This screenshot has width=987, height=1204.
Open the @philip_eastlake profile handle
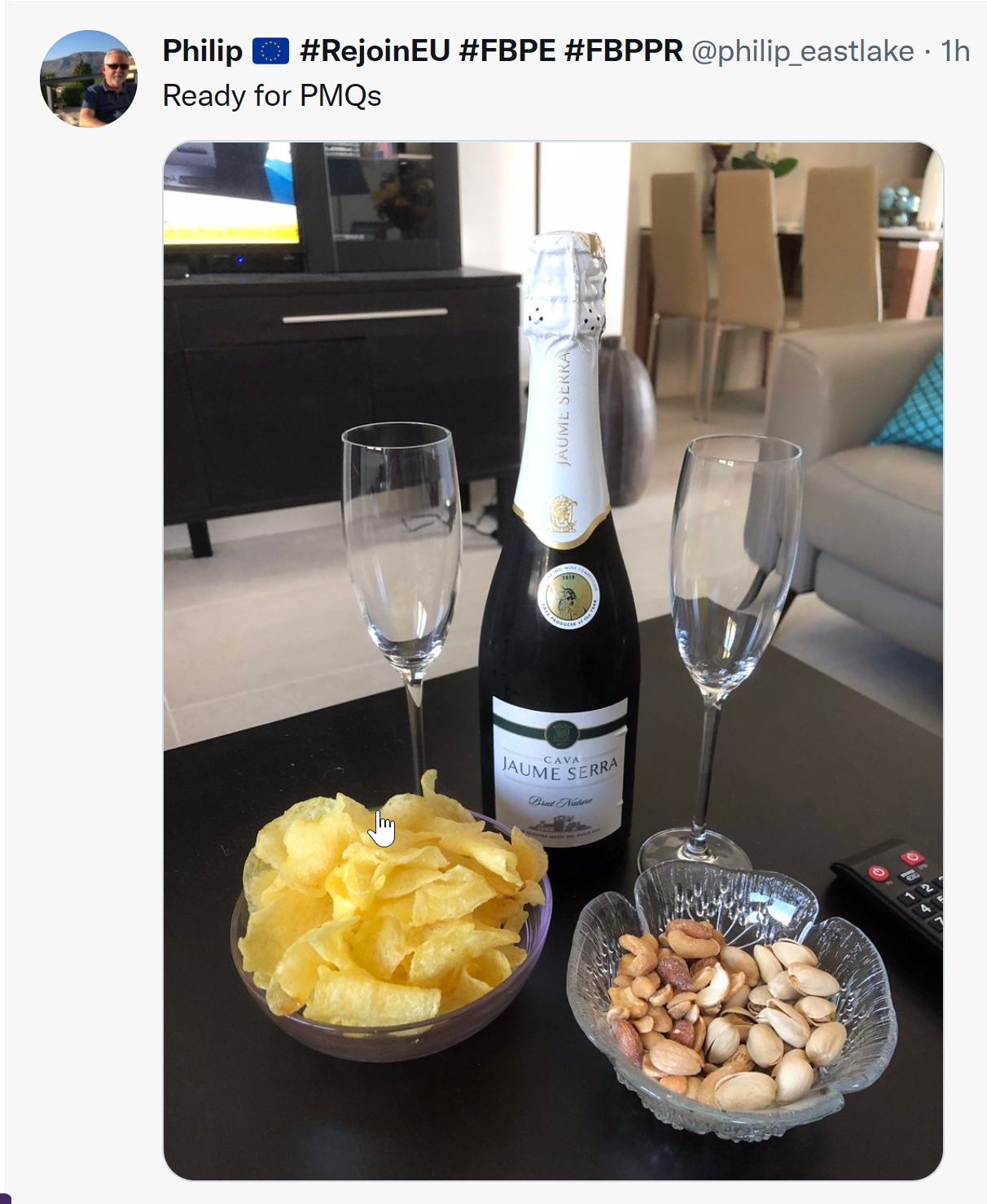[x=802, y=51]
